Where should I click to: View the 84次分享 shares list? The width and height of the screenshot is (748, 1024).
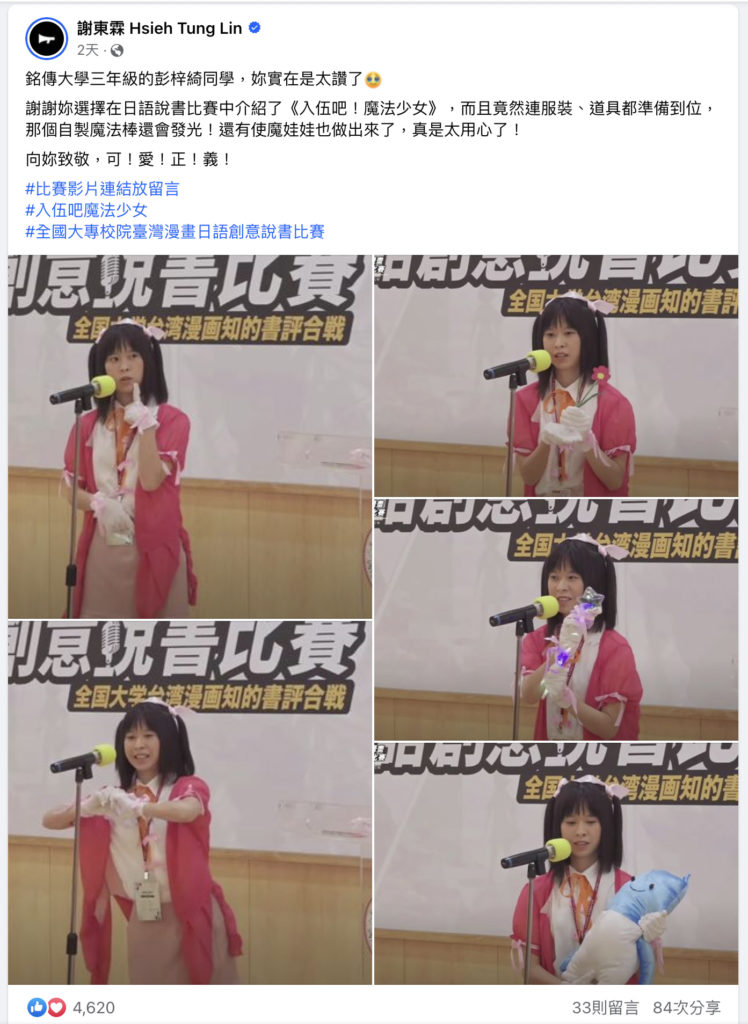[684, 1007]
